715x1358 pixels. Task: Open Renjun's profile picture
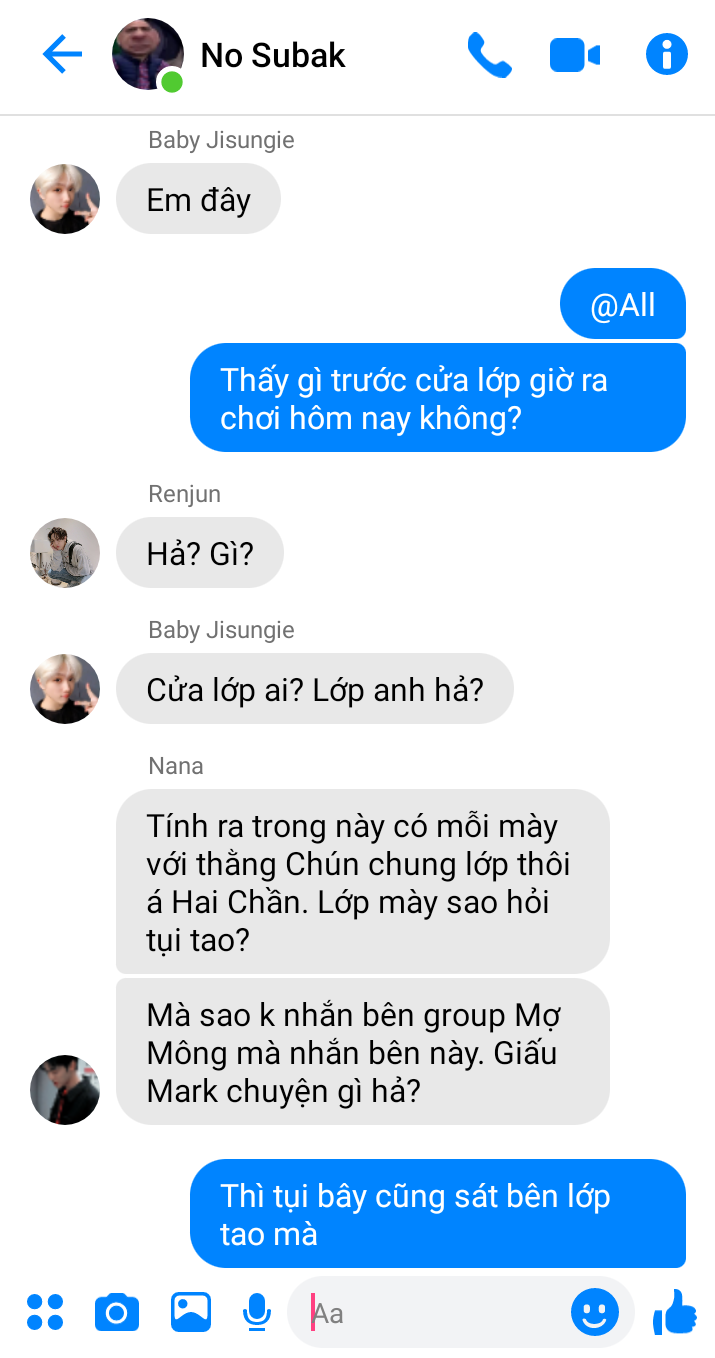click(x=65, y=552)
